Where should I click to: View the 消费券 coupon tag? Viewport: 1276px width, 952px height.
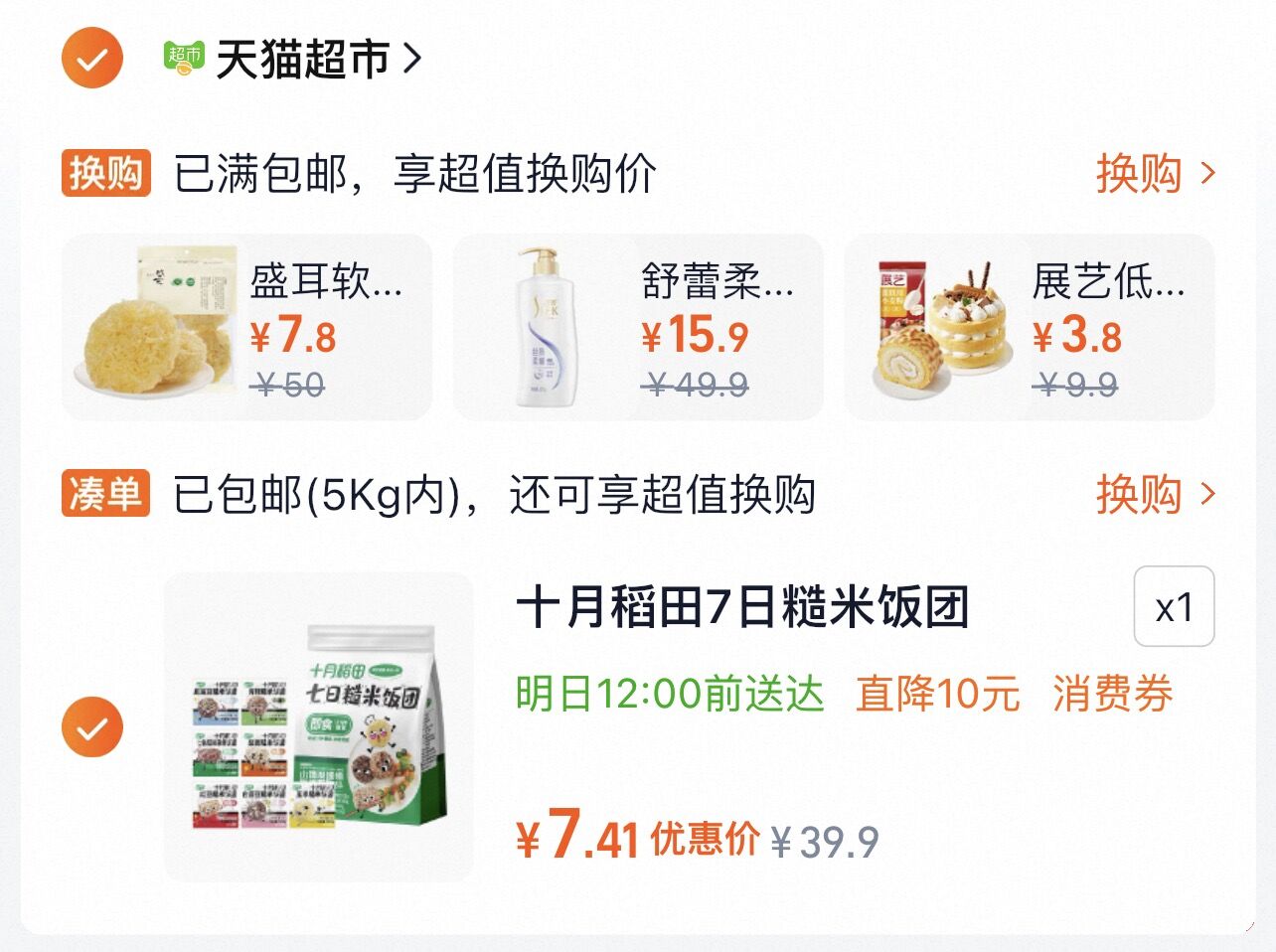(1112, 694)
